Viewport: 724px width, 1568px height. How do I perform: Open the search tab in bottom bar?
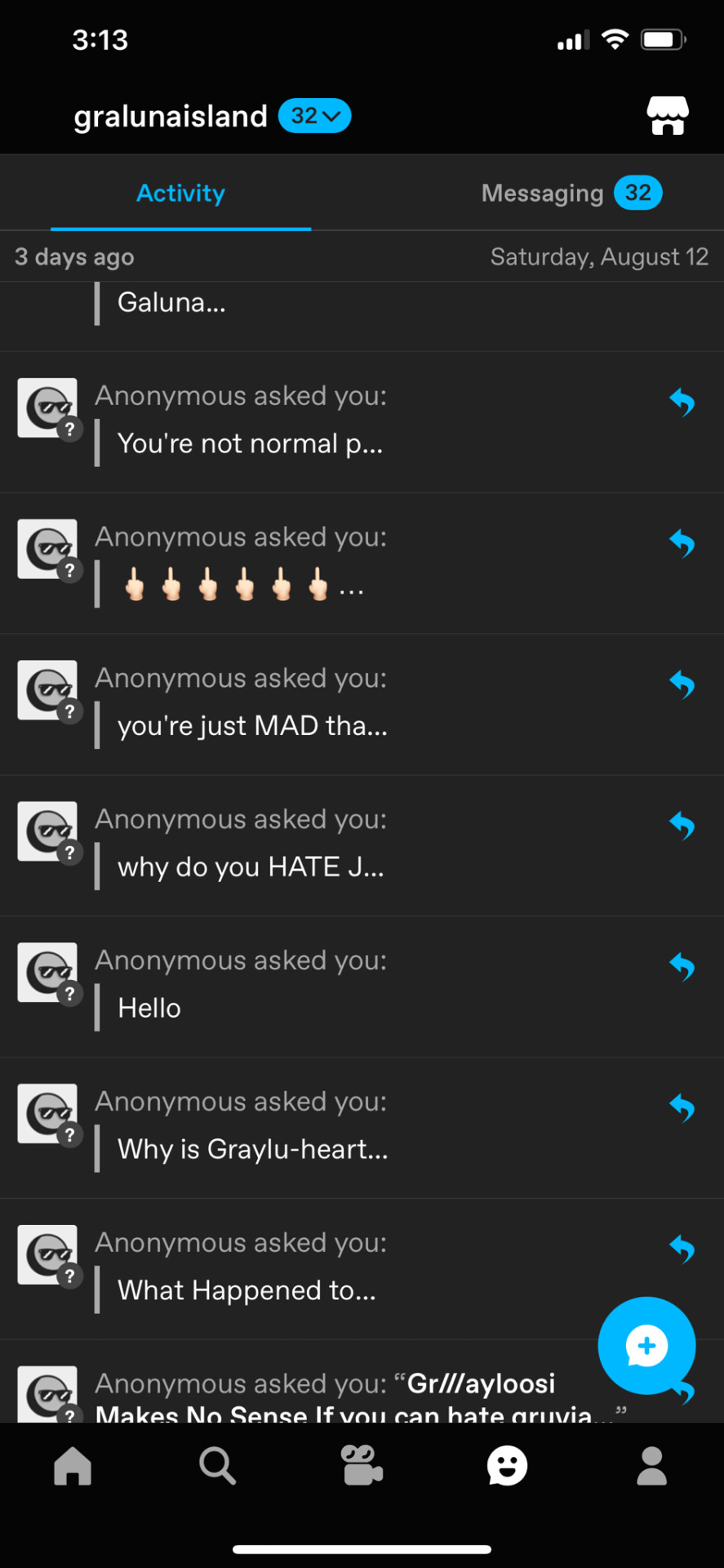pos(217,1466)
